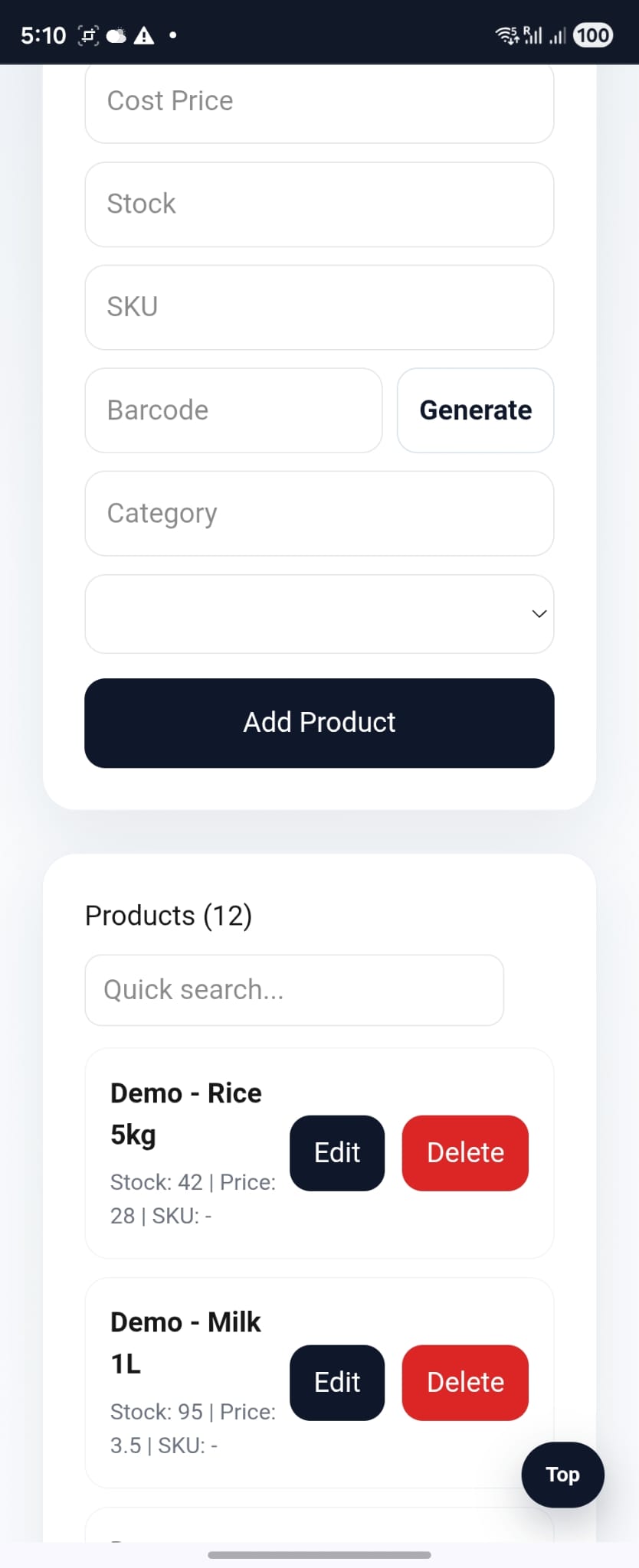Select the Stock input field
This screenshot has height=1568, width=639.
coord(319,204)
